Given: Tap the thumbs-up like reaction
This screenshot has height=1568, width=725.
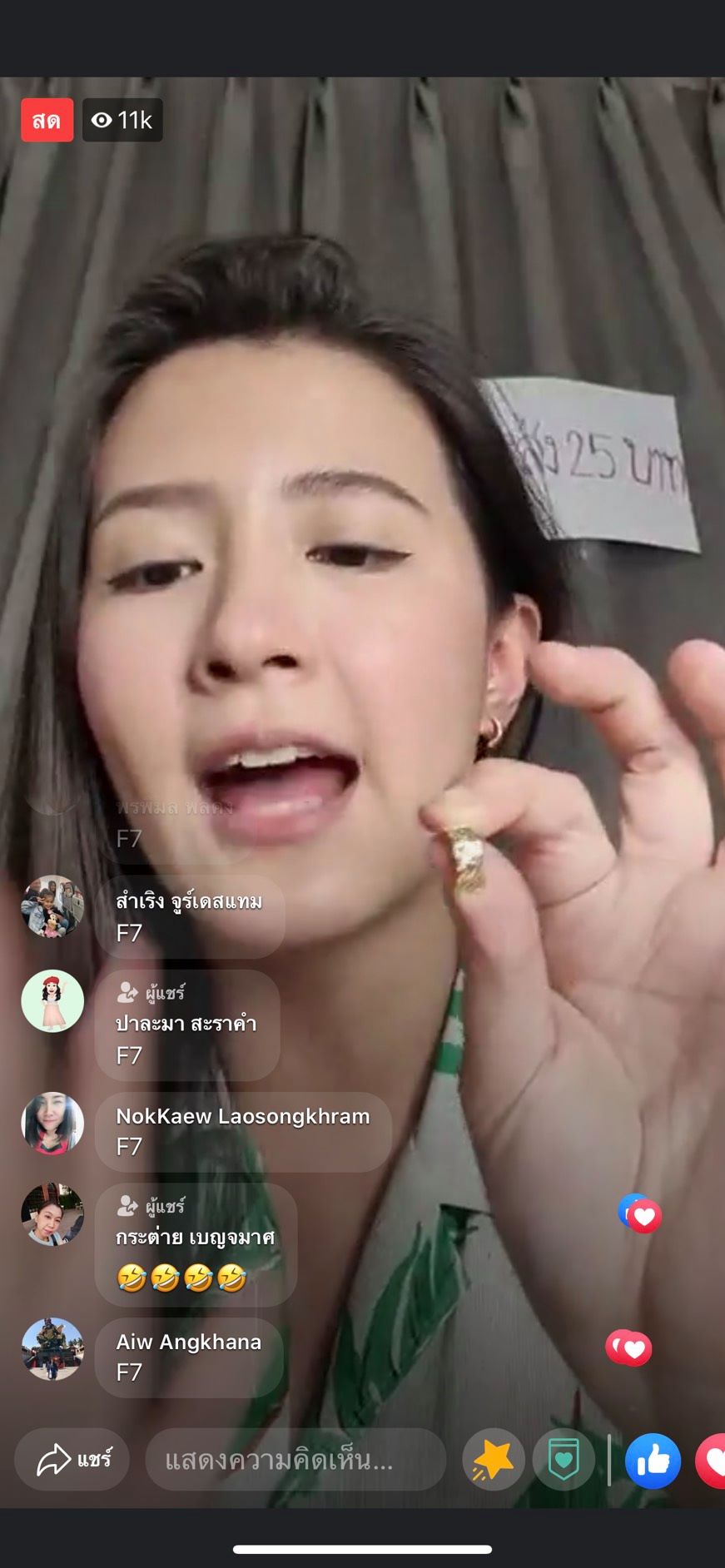Looking at the screenshot, I should [653, 1461].
